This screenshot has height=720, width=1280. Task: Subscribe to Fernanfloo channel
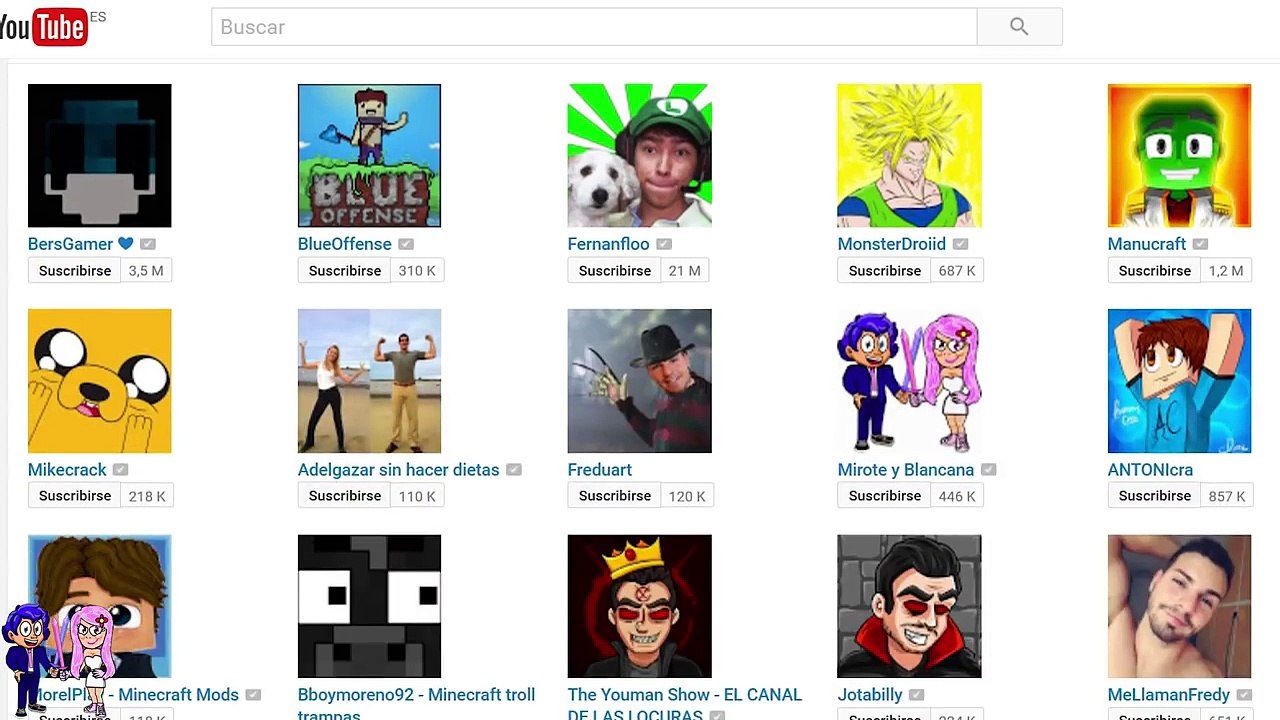click(x=615, y=271)
